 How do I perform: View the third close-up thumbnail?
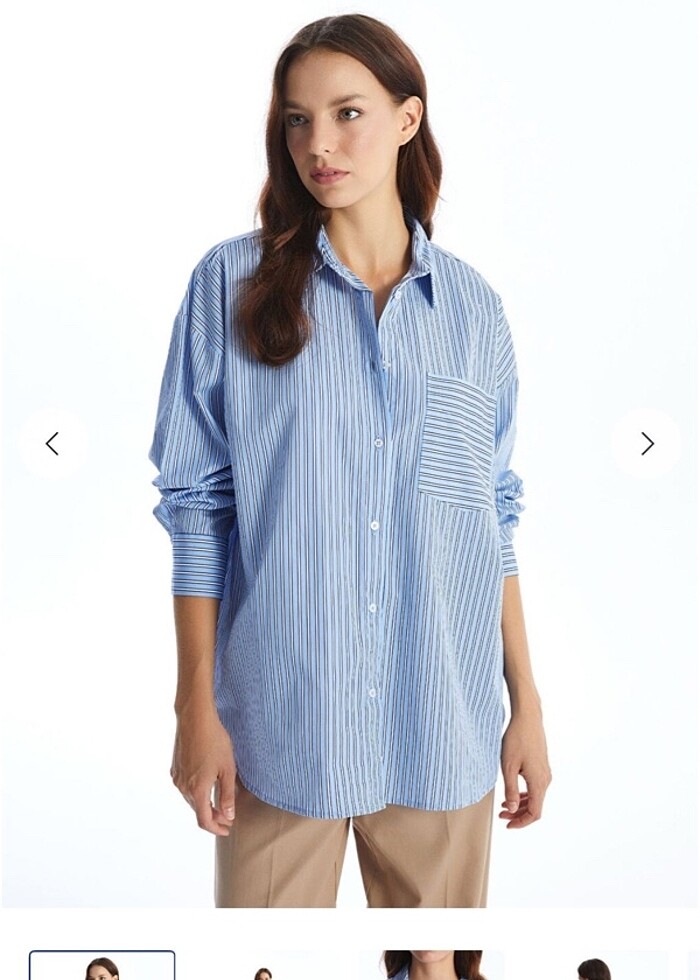[x=430, y=966]
